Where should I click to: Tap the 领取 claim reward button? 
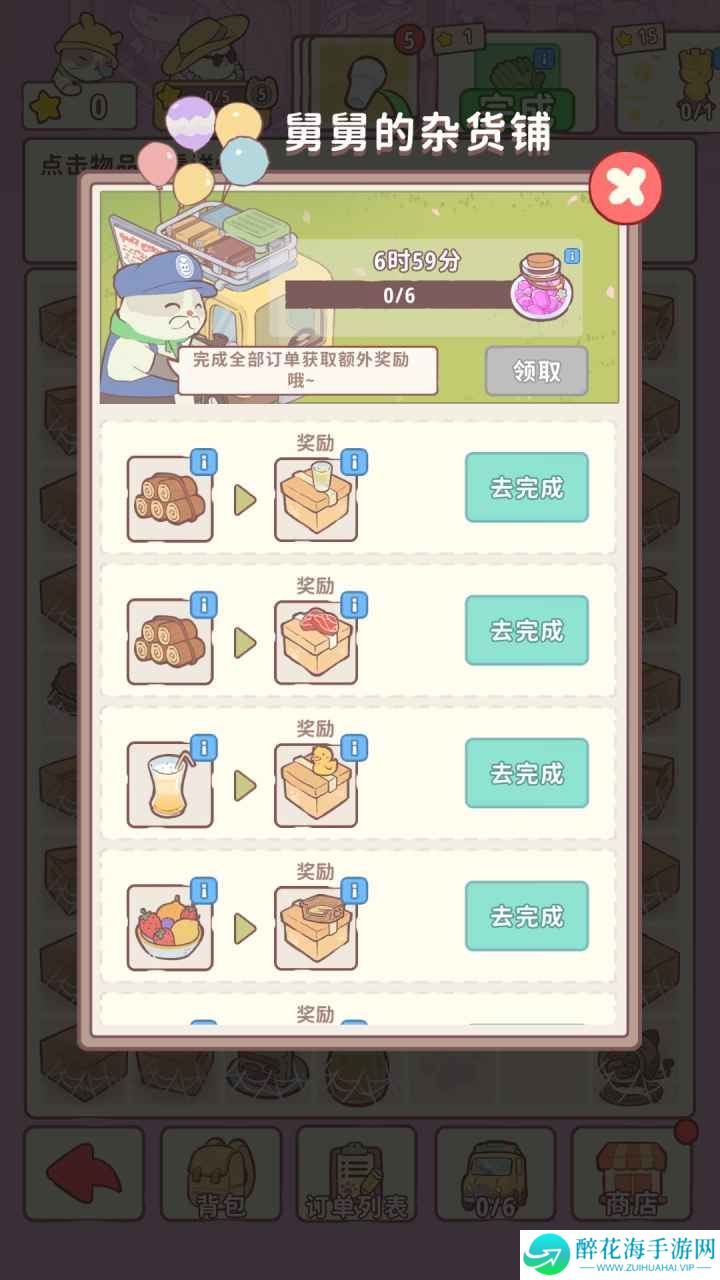(537, 372)
